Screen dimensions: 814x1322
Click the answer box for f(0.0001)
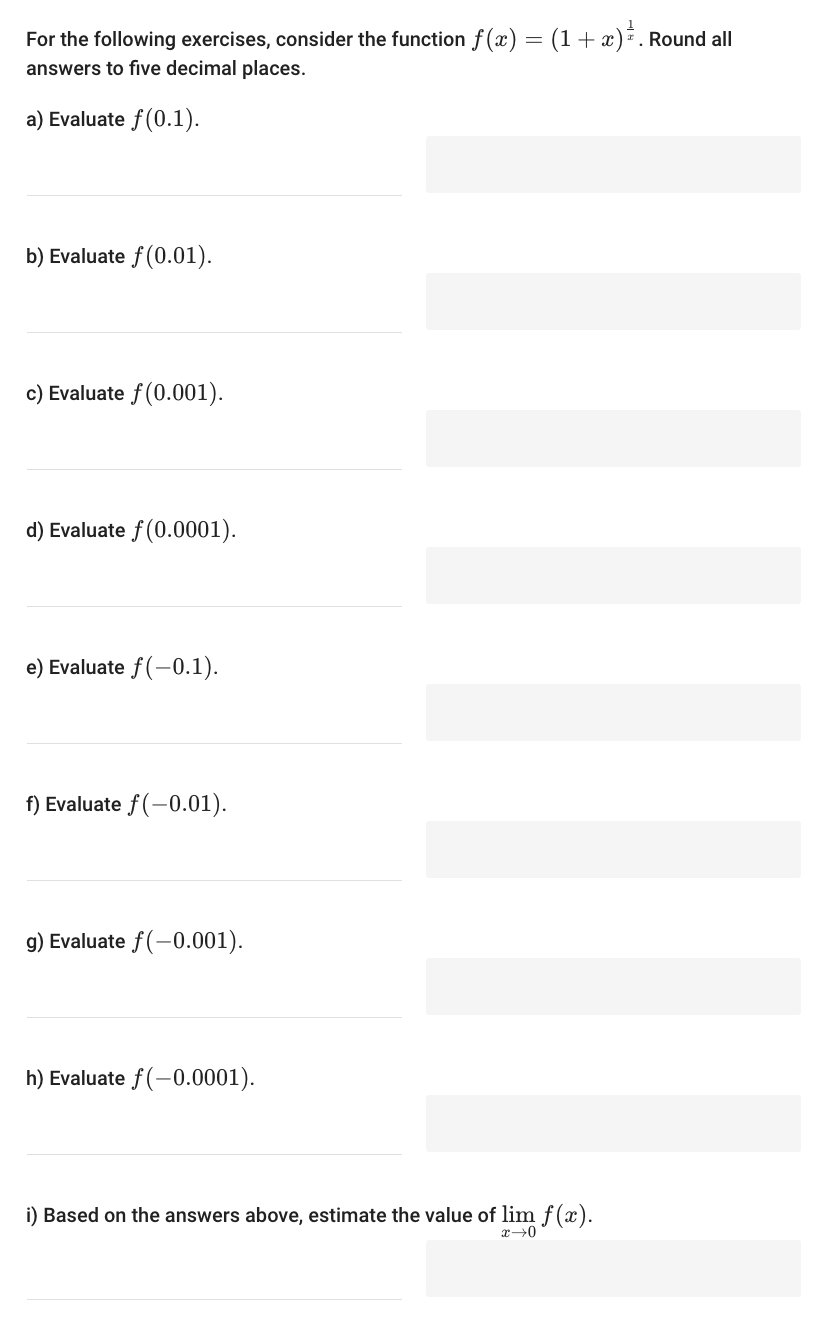613,575
